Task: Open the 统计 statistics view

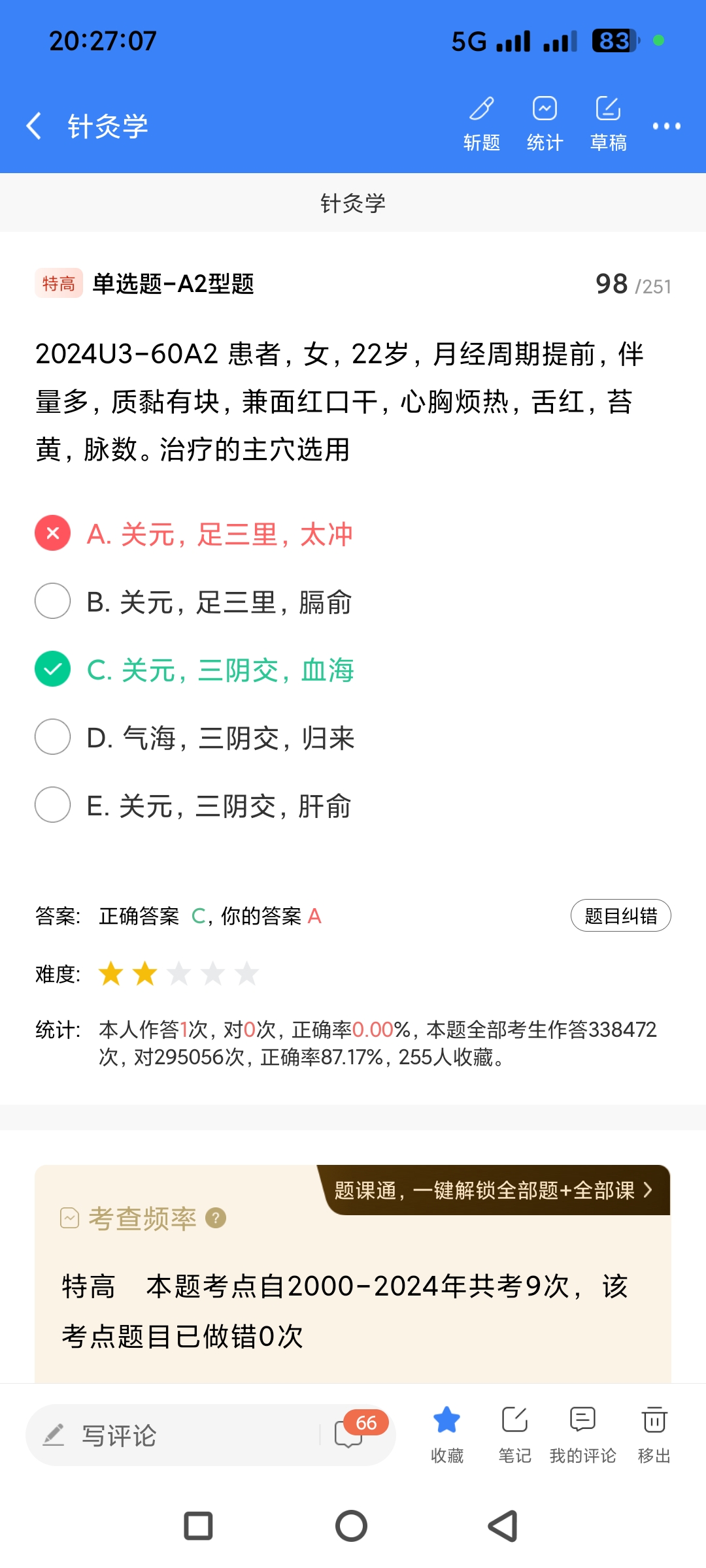Action: click(x=545, y=124)
